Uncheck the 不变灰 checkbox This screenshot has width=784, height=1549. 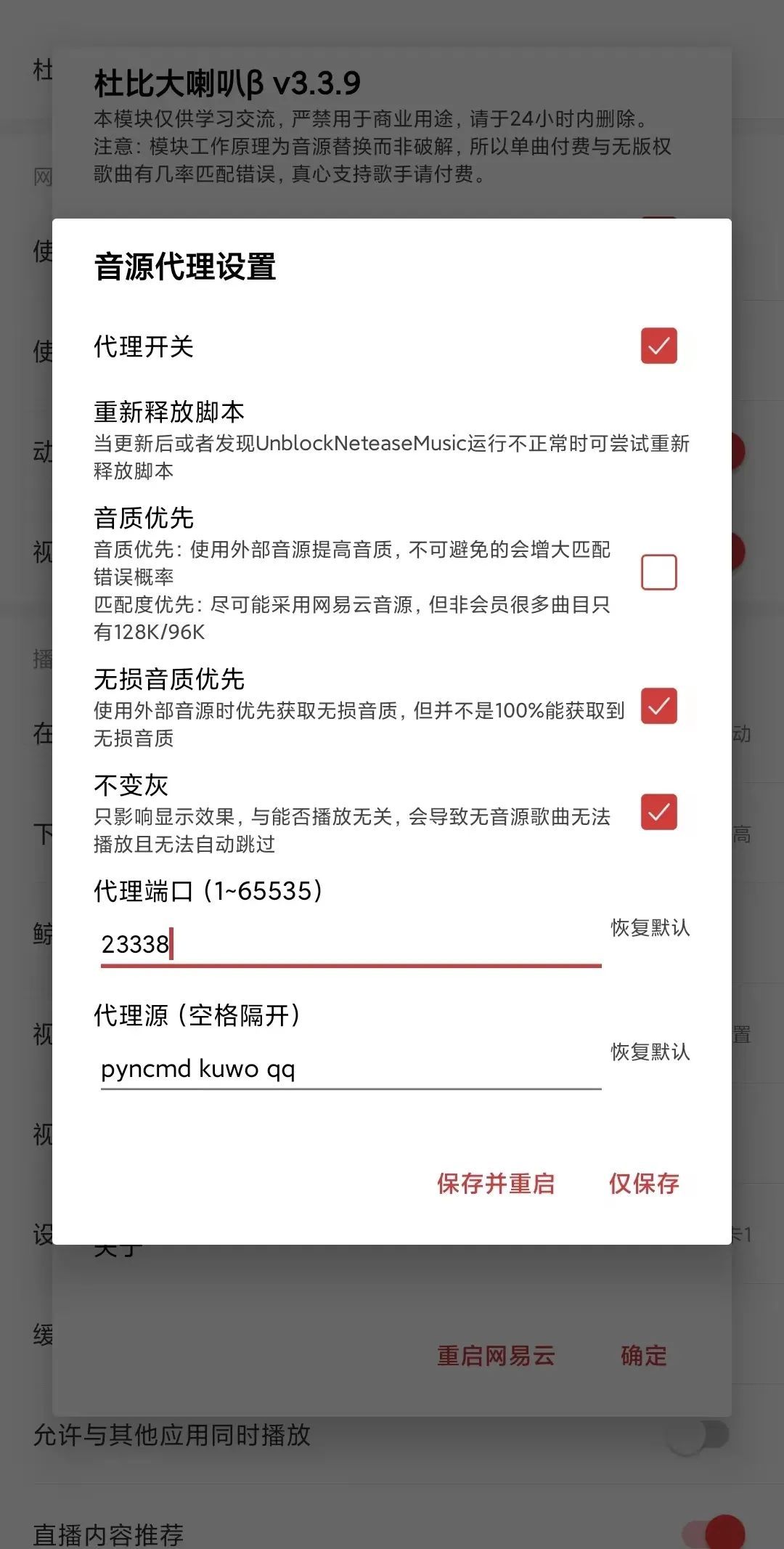(658, 812)
